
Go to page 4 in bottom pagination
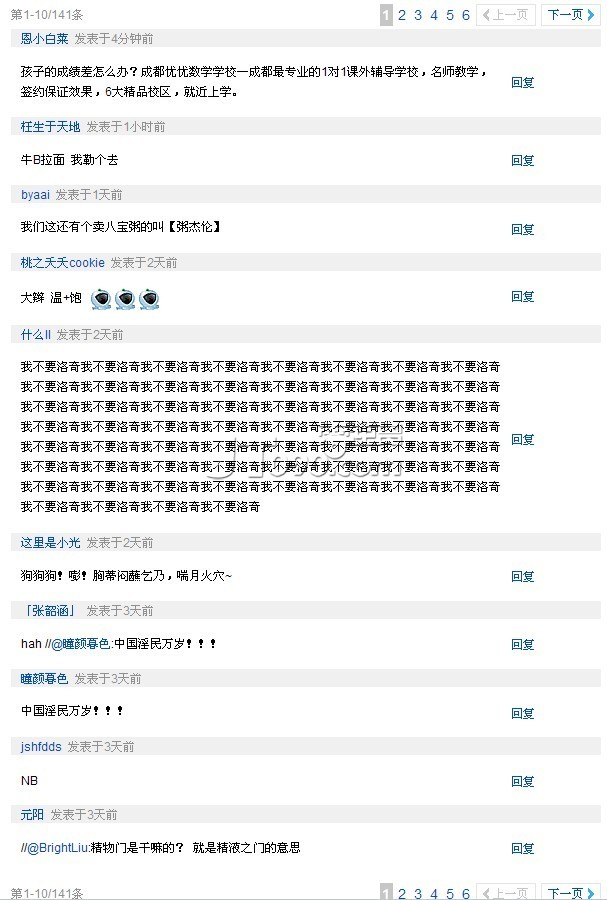coord(434,893)
